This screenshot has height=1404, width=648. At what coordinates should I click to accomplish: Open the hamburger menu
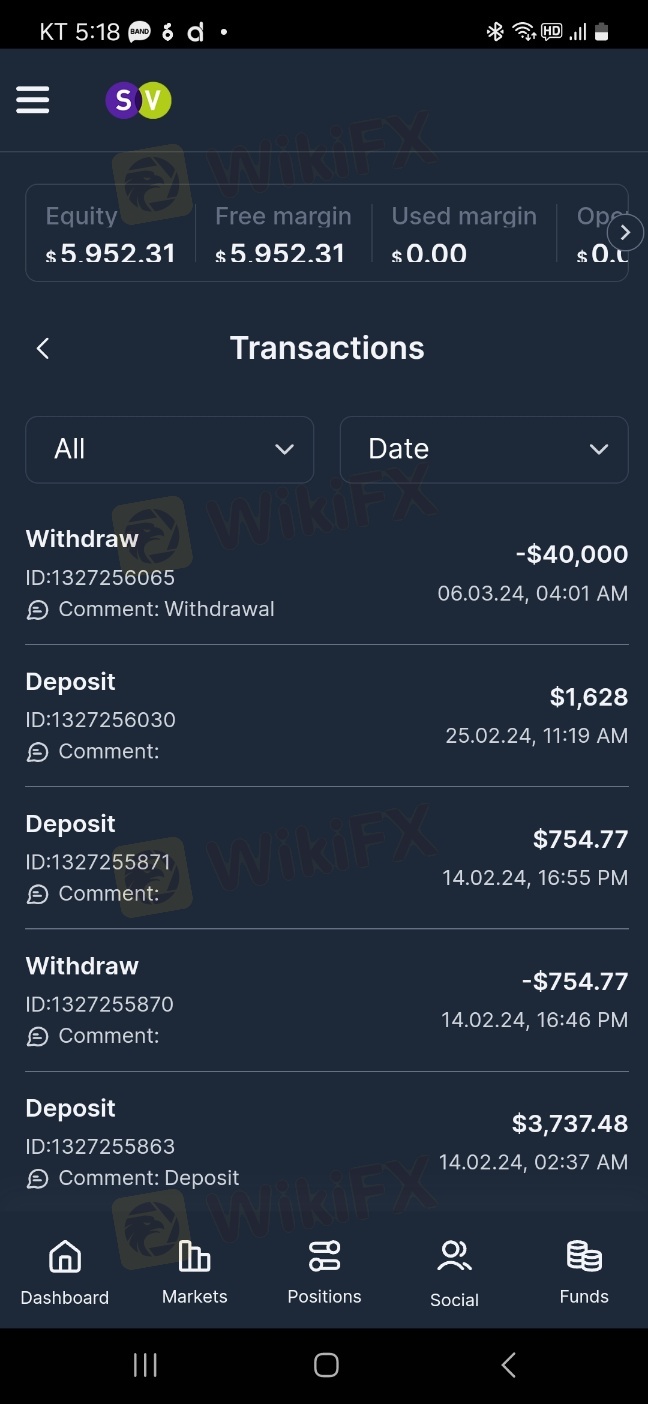33,100
